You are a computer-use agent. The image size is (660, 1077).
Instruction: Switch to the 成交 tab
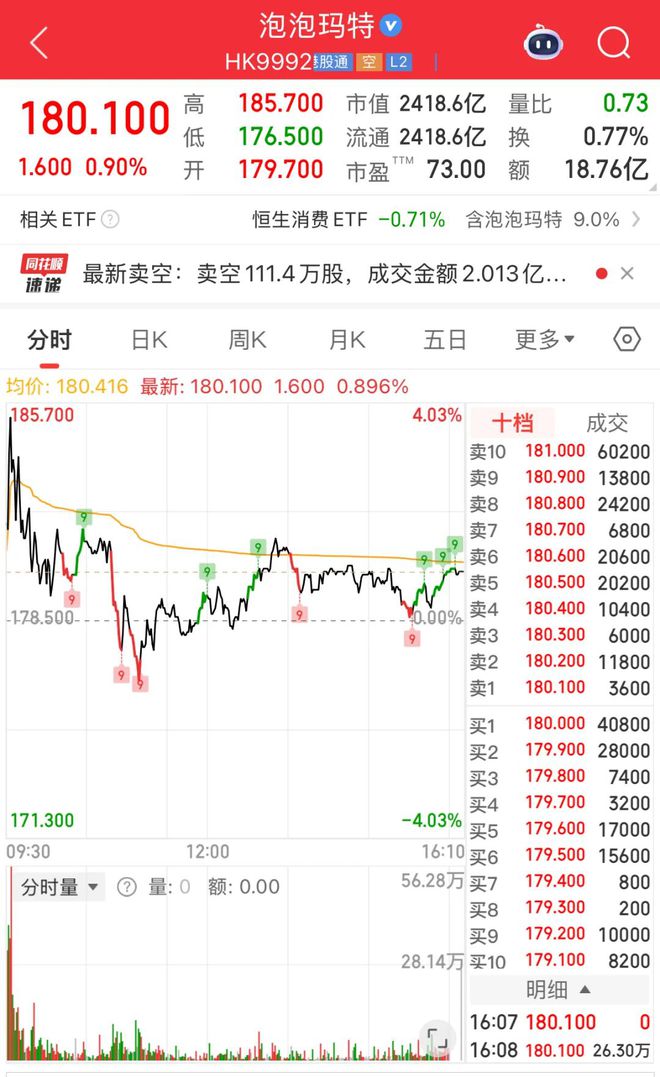click(x=607, y=423)
